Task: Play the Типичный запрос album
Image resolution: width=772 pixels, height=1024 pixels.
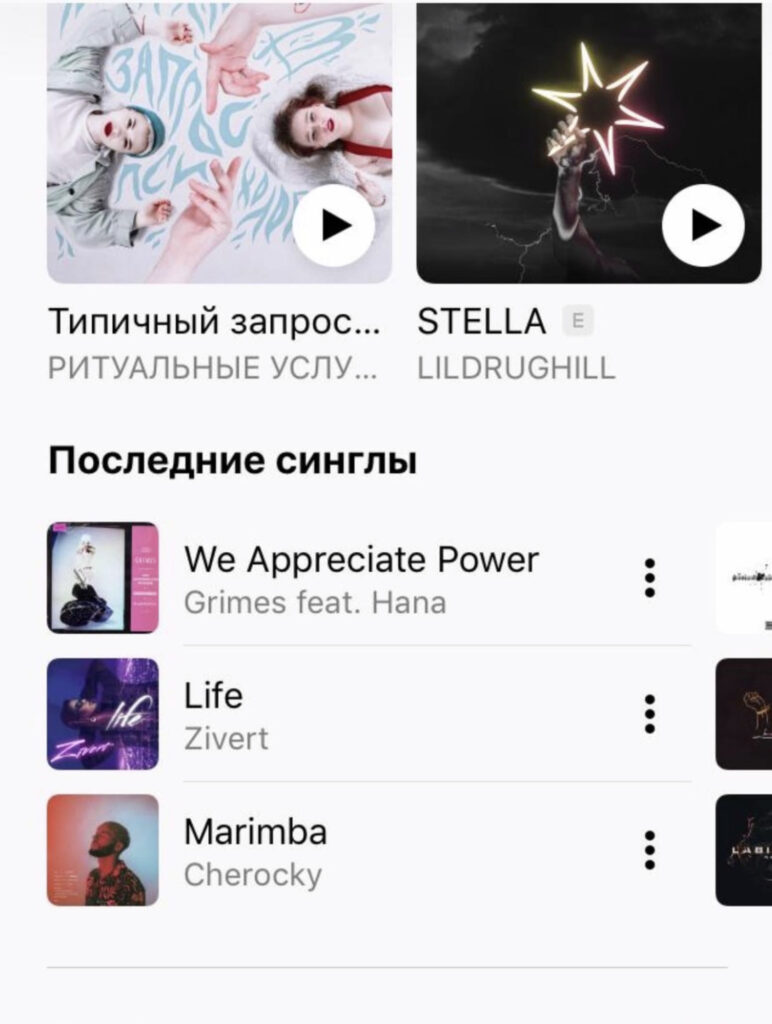Action: tap(334, 226)
